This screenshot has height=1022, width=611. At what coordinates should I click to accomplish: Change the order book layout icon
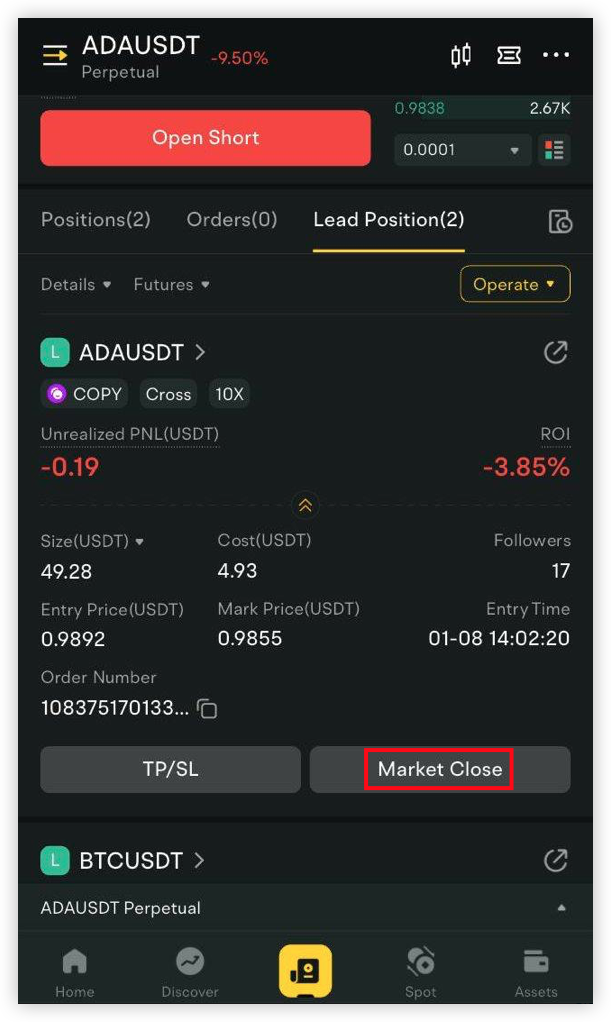[554, 150]
